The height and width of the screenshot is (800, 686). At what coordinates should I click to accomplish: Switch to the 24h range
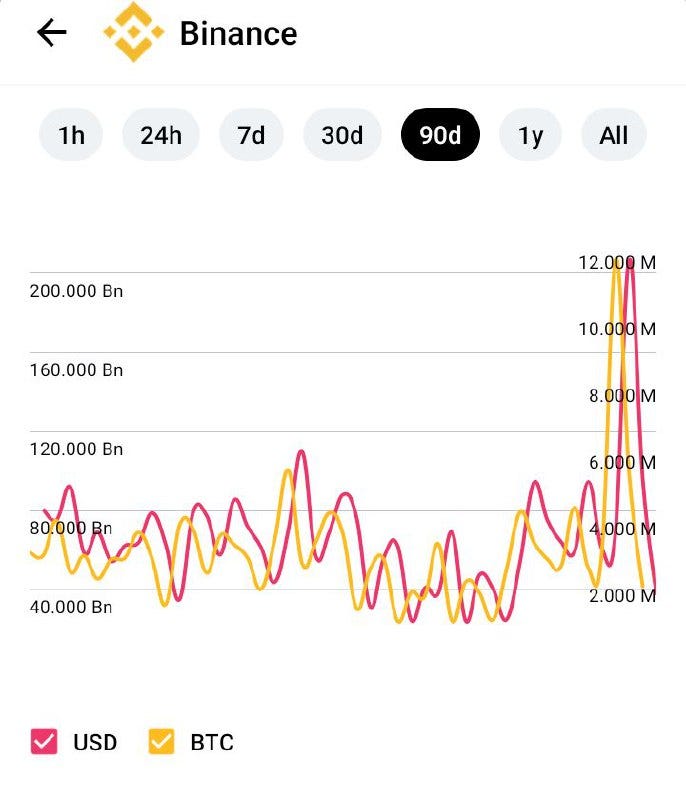(x=161, y=135)
